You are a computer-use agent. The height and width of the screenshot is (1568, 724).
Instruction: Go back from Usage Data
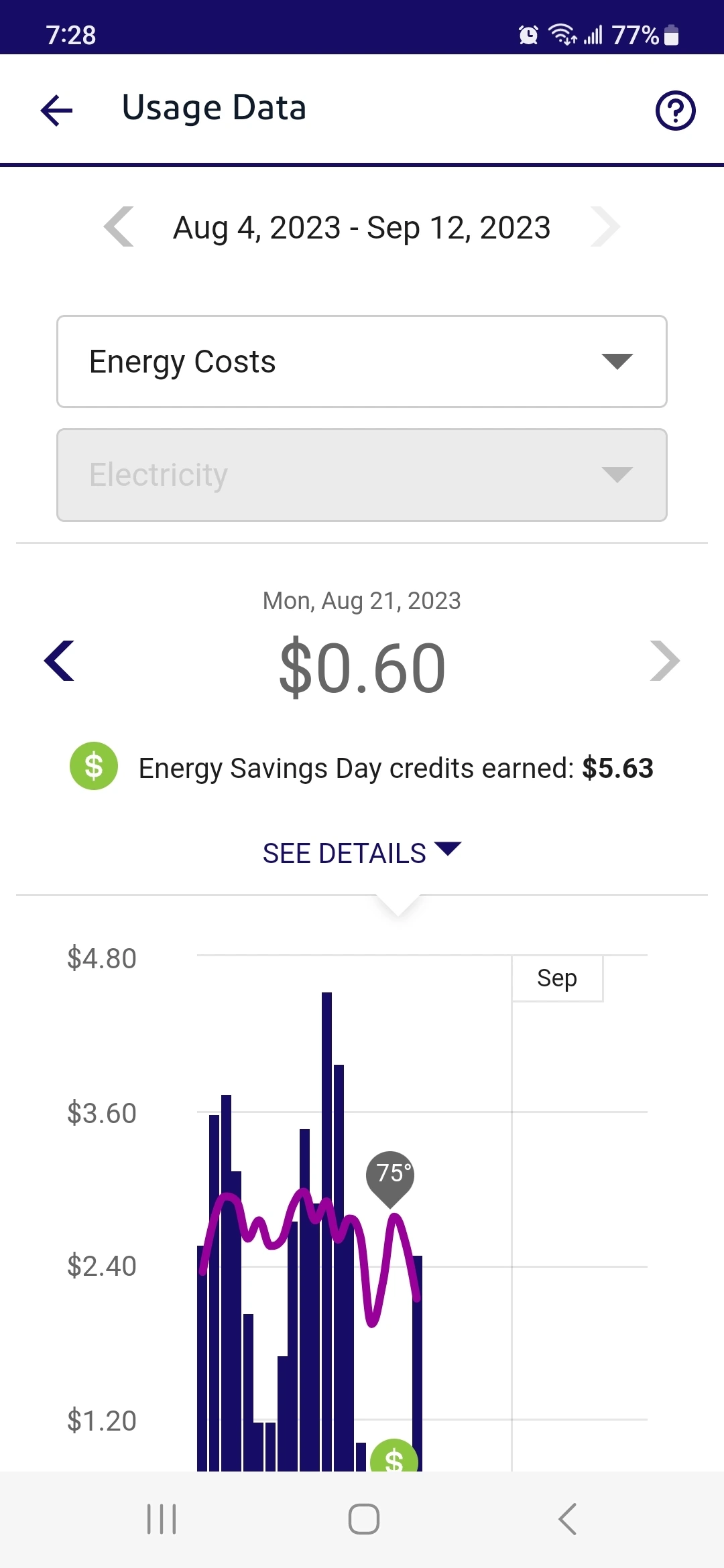point(57,110)
